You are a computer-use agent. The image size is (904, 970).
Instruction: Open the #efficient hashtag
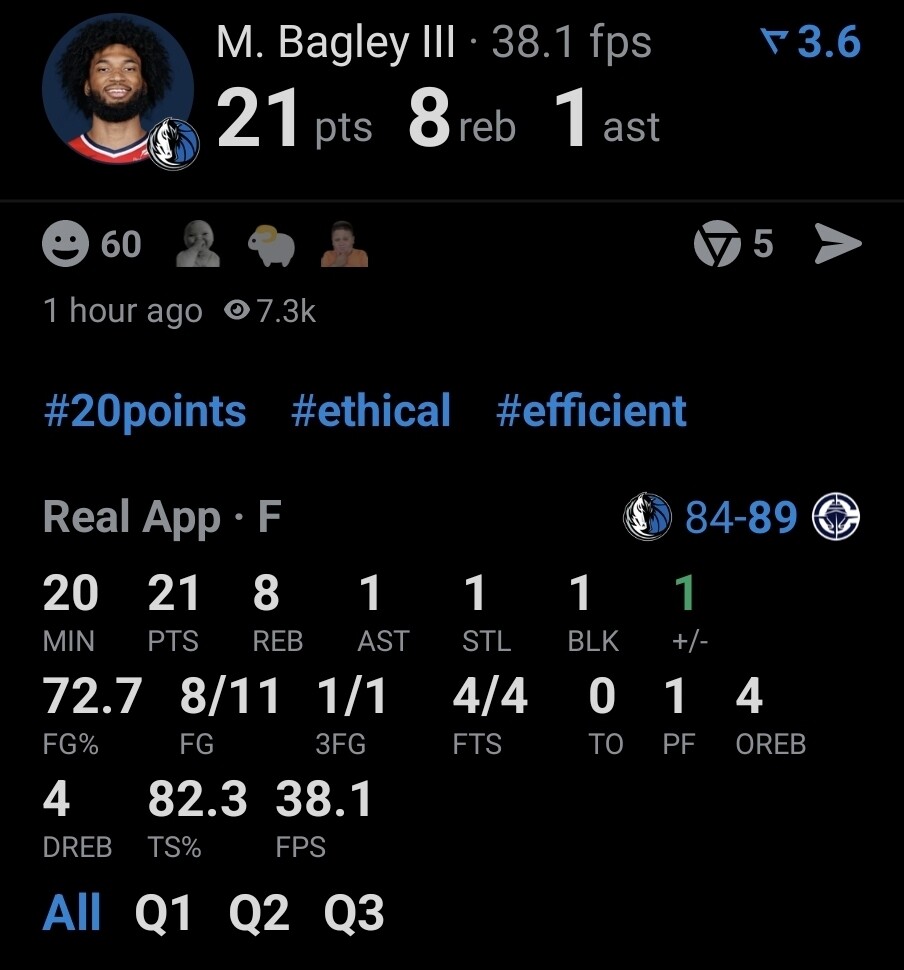591,411
